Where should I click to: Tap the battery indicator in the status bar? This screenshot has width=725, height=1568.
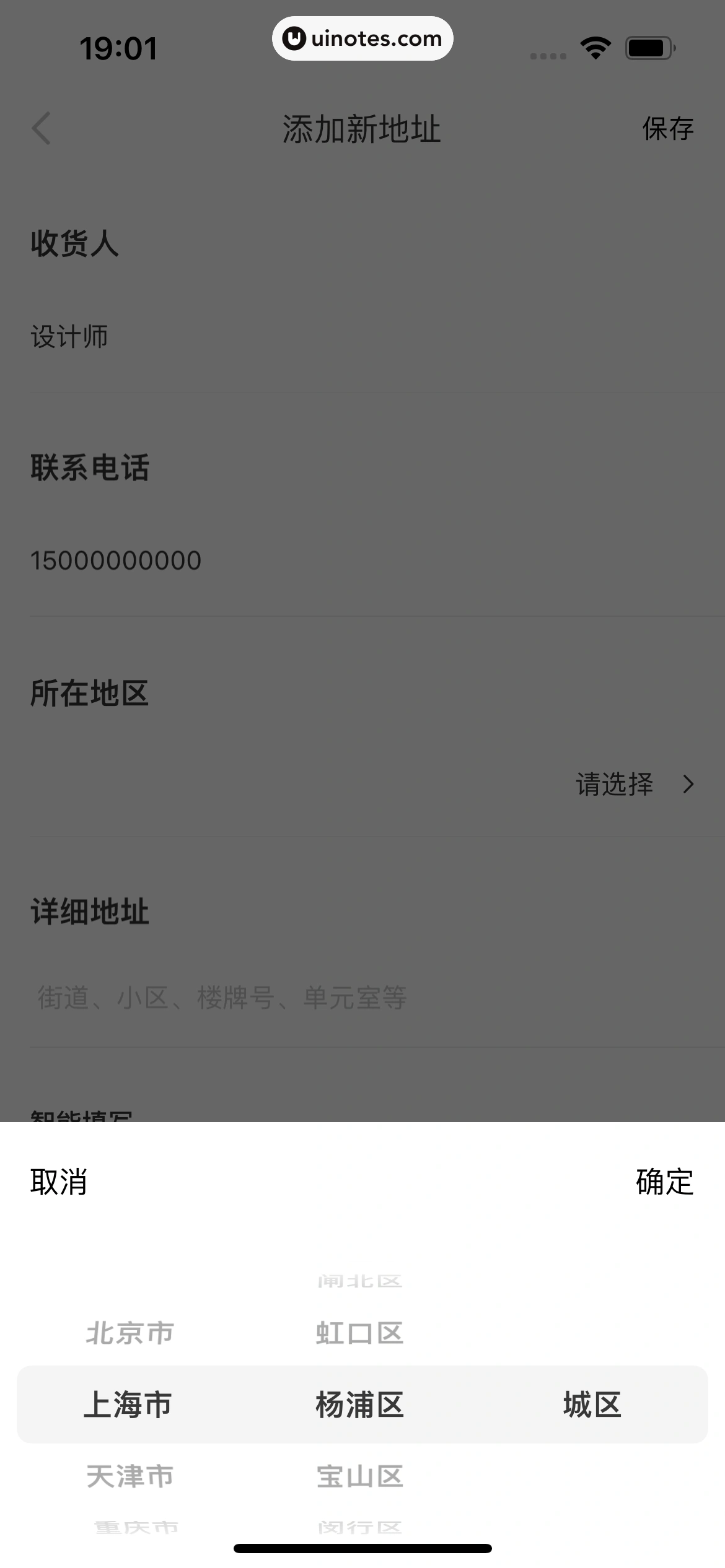point(649,46)
